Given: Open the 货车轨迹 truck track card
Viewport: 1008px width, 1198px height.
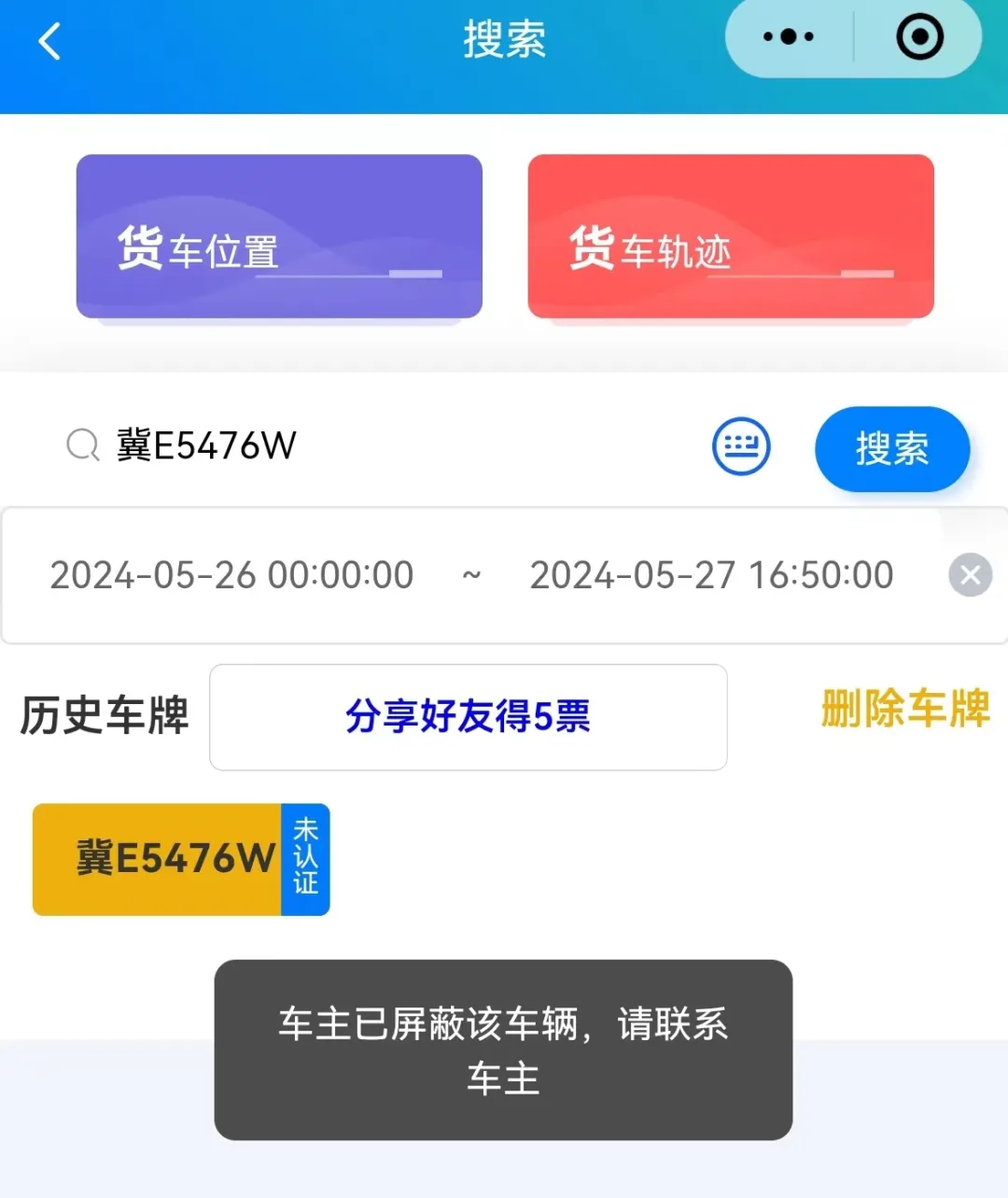Looking at the screenshot, I should click(731, 236).
